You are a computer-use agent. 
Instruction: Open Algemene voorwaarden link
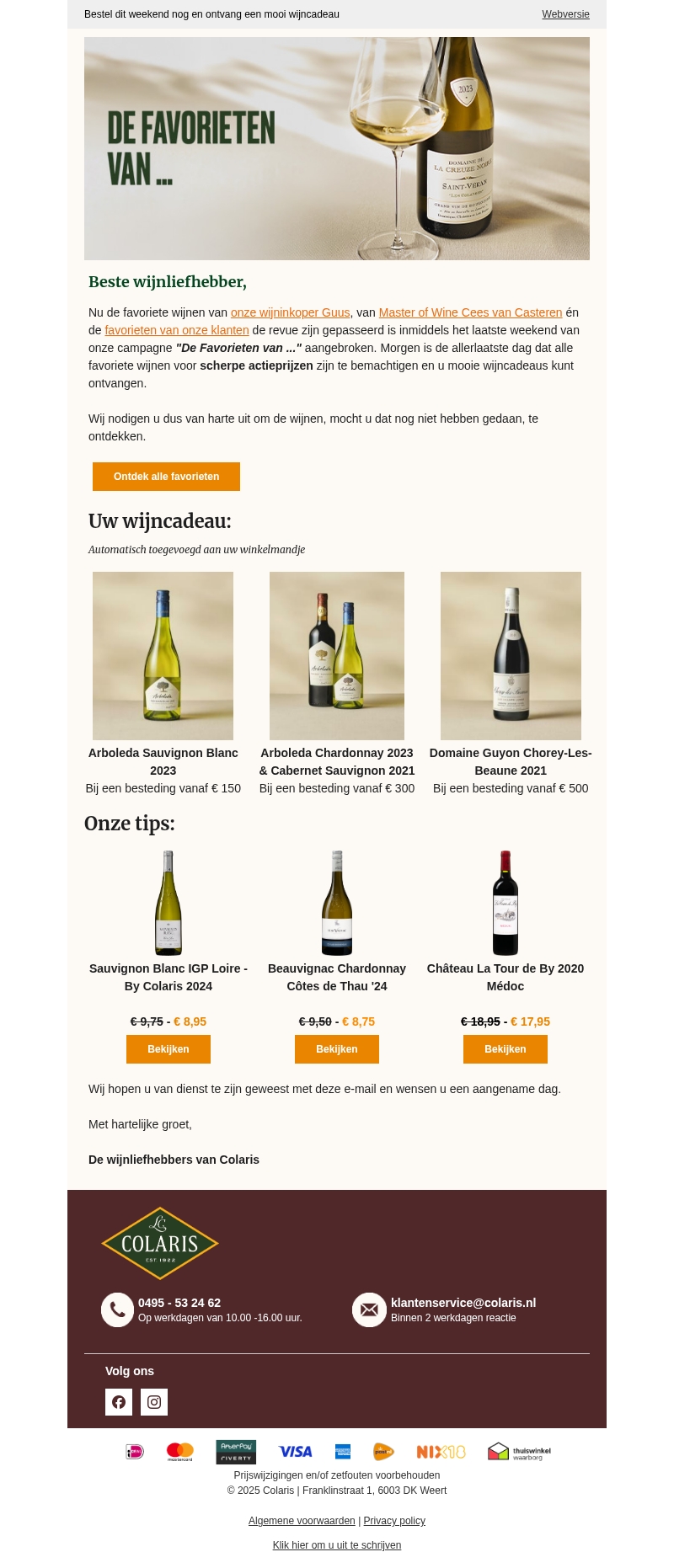(x=302, y=1521)
